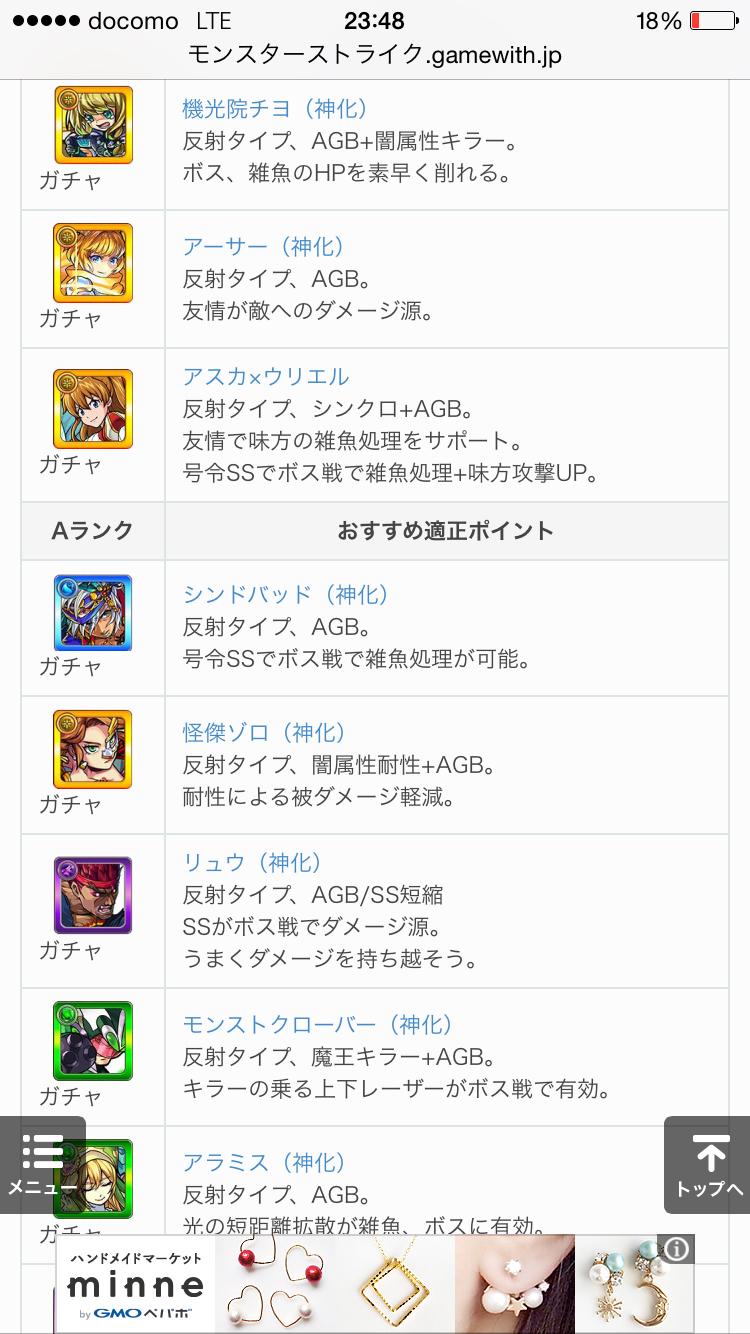Image resolution: width=750 pixels, height=1334 pixels.
Task: Open the アーサー（神化） link
Action: point(263,246)
